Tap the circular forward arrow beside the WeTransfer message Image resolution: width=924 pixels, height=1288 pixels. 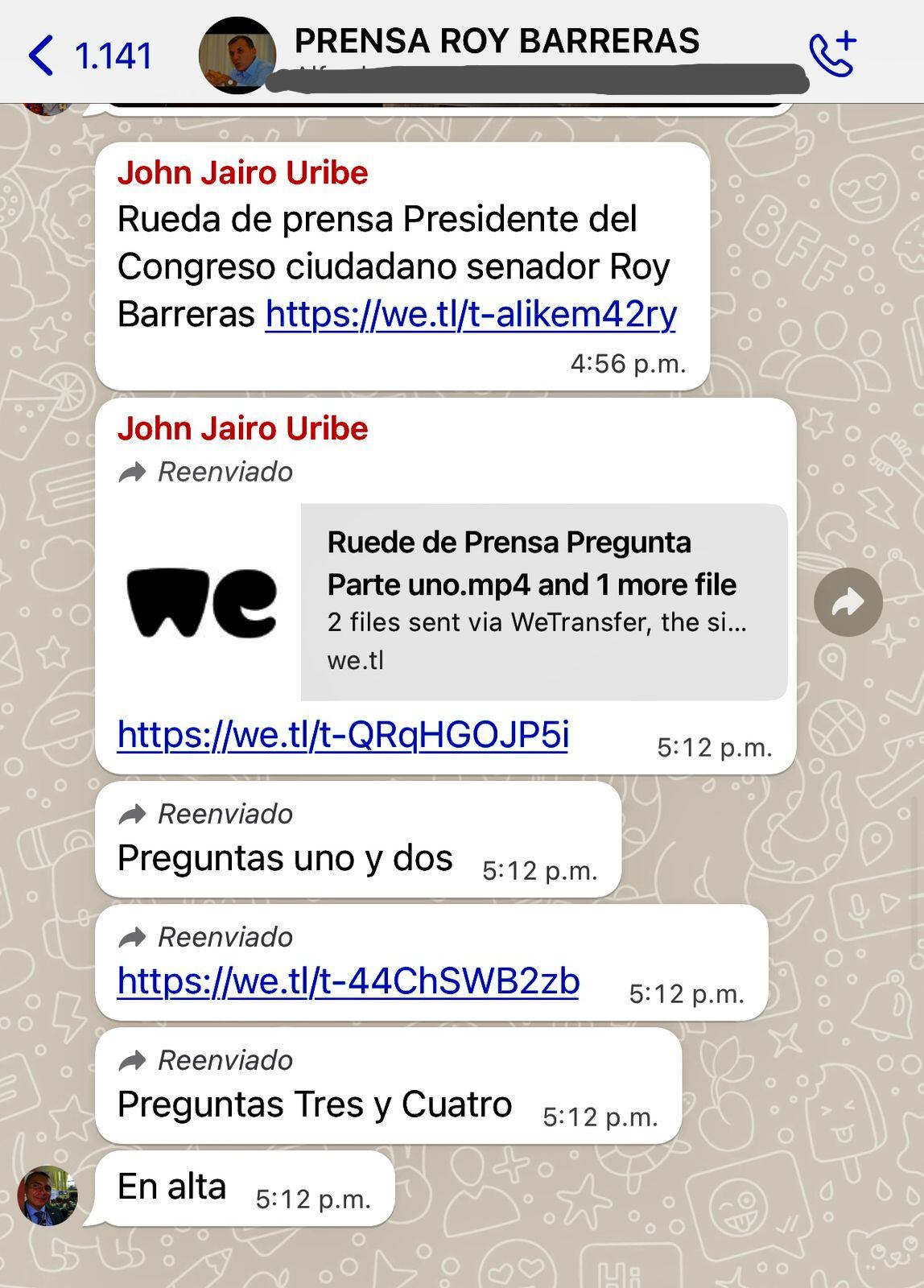click(849, 603)
